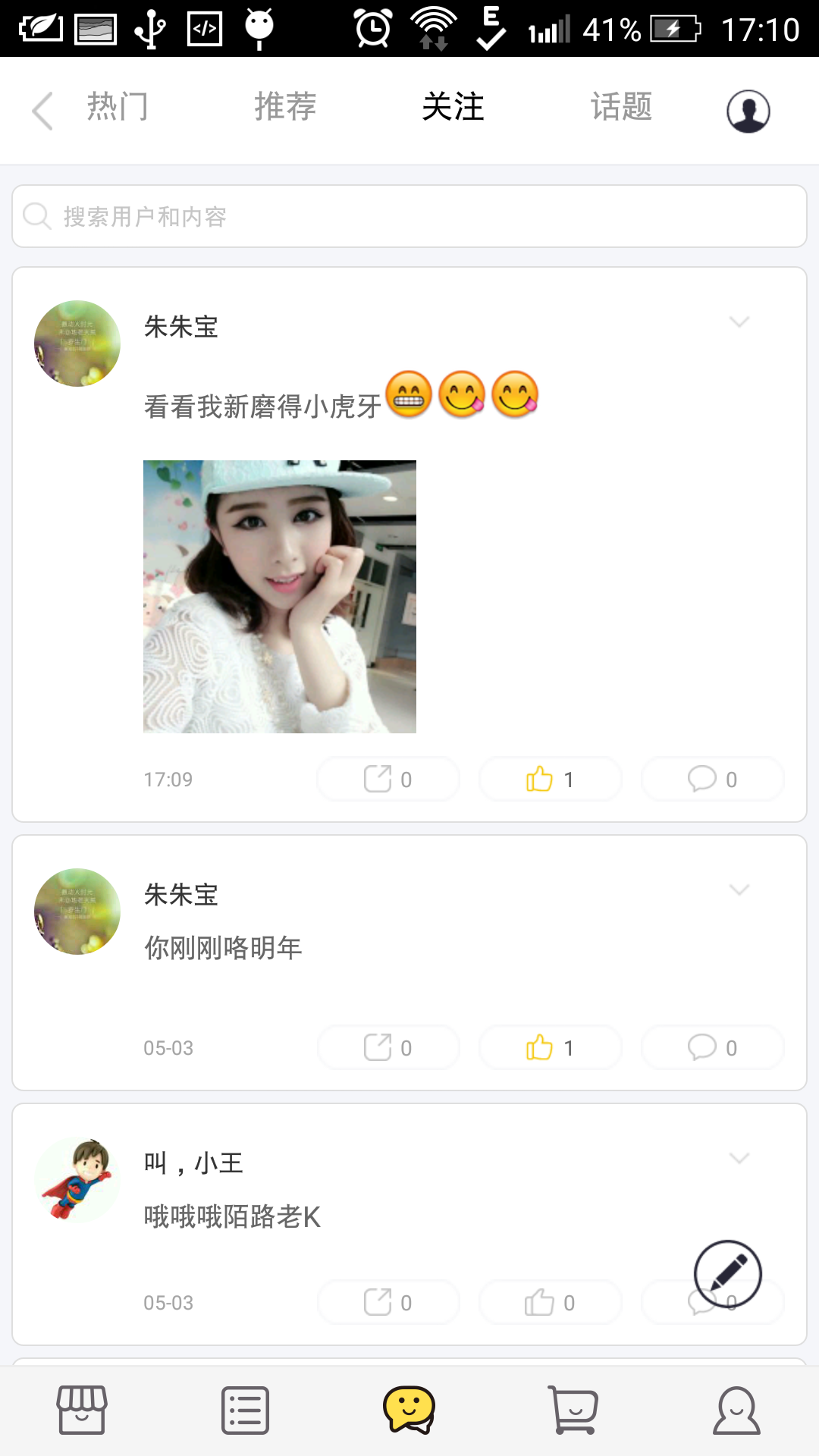Share the 看看我新磨得小虎牙 post
The height and width of the screenshot is (1456, 819).
pyautogui.click(x=388, y=779)
